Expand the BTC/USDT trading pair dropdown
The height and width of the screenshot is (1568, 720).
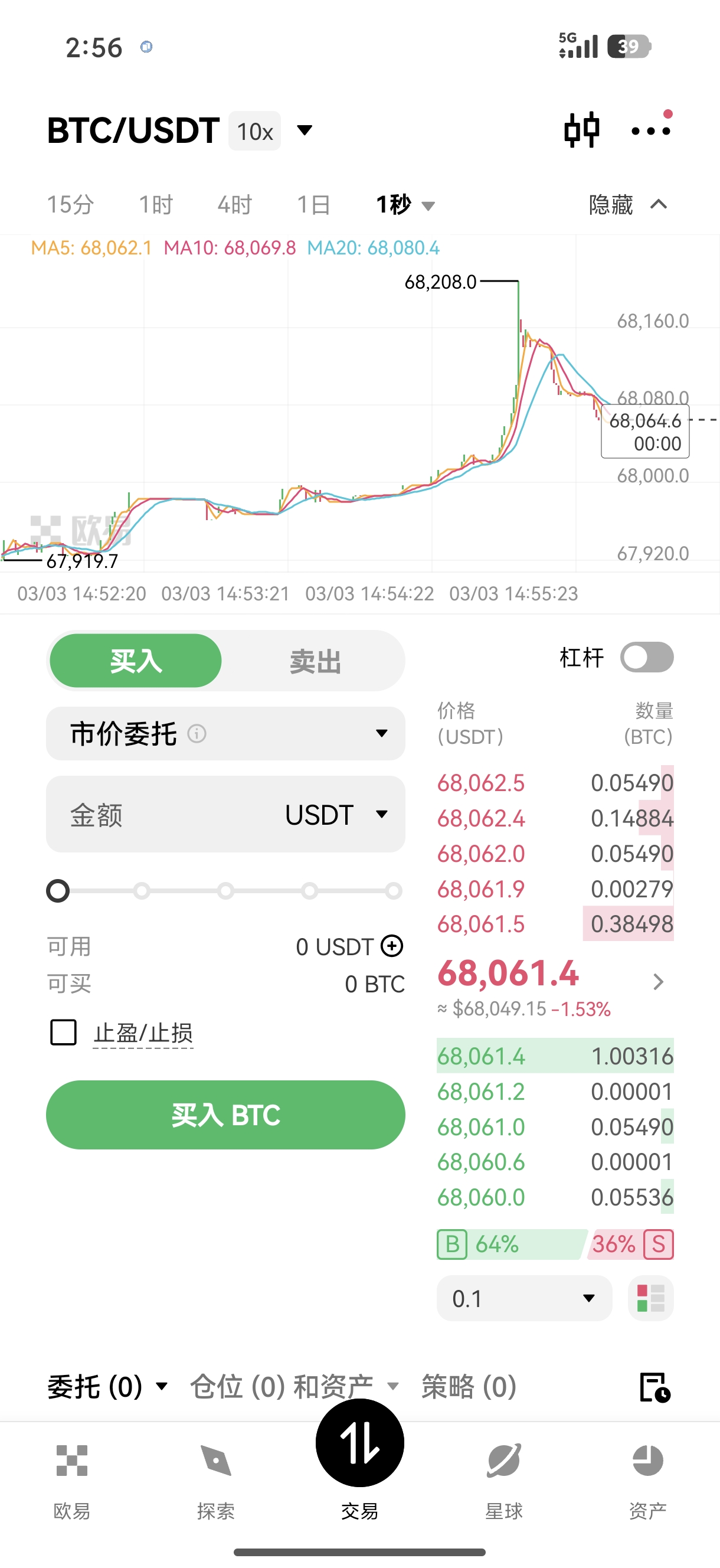[304, 130]
